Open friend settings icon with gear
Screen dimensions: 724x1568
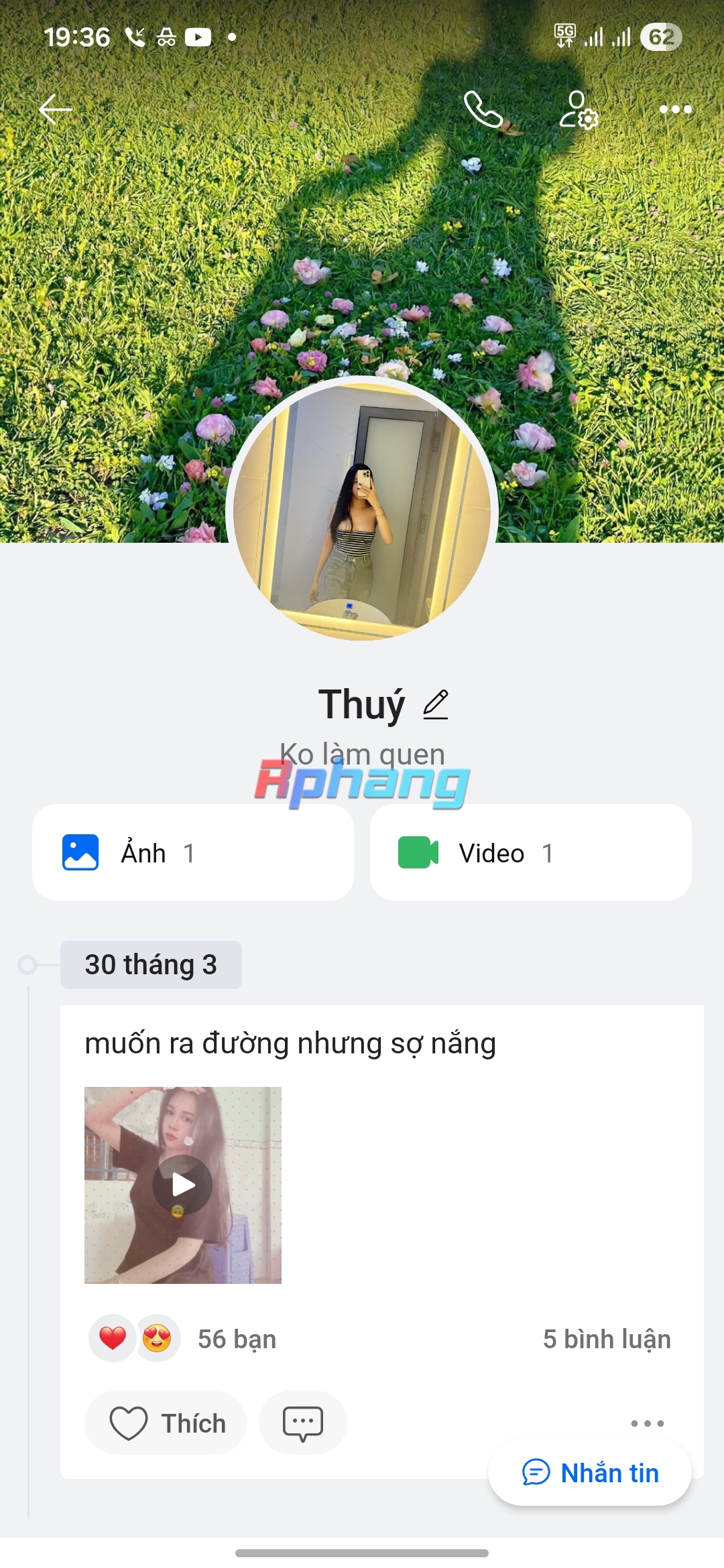pyautogui.click(x=579, y=110)
